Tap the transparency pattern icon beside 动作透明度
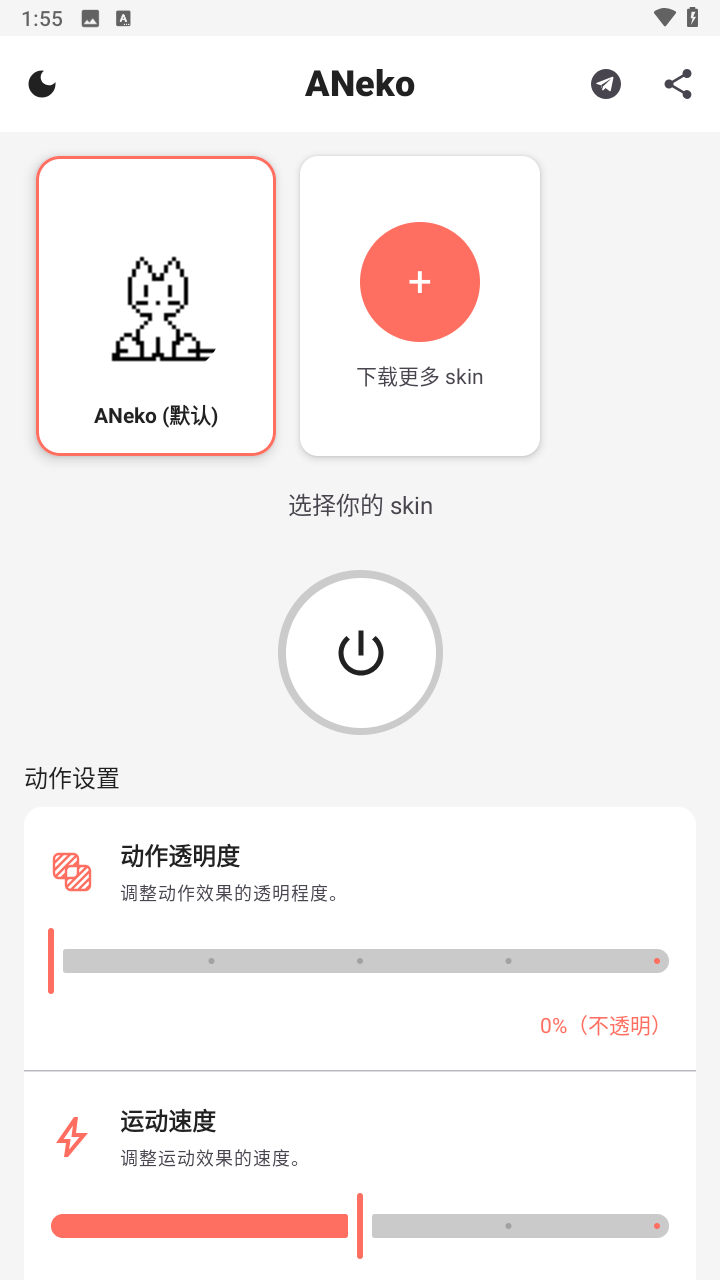720x1280 pixels. [70, 871]
